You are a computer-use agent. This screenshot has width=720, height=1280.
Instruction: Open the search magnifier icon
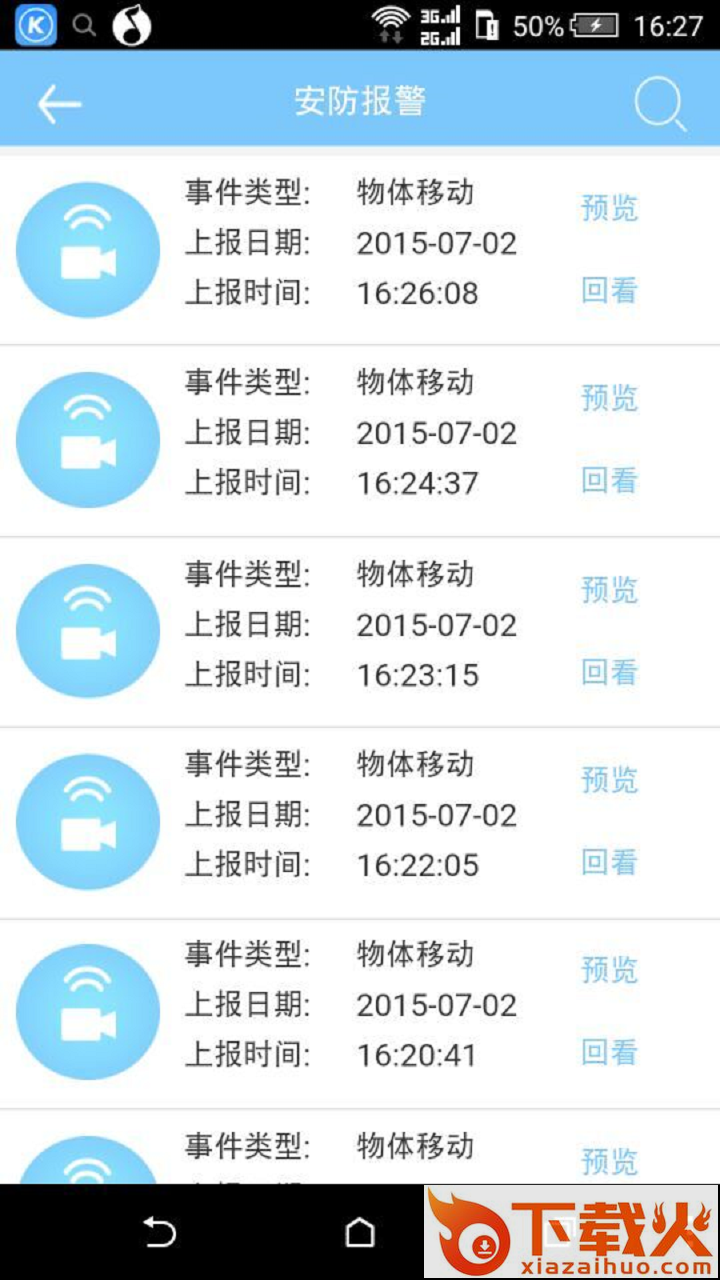(660, 103)
